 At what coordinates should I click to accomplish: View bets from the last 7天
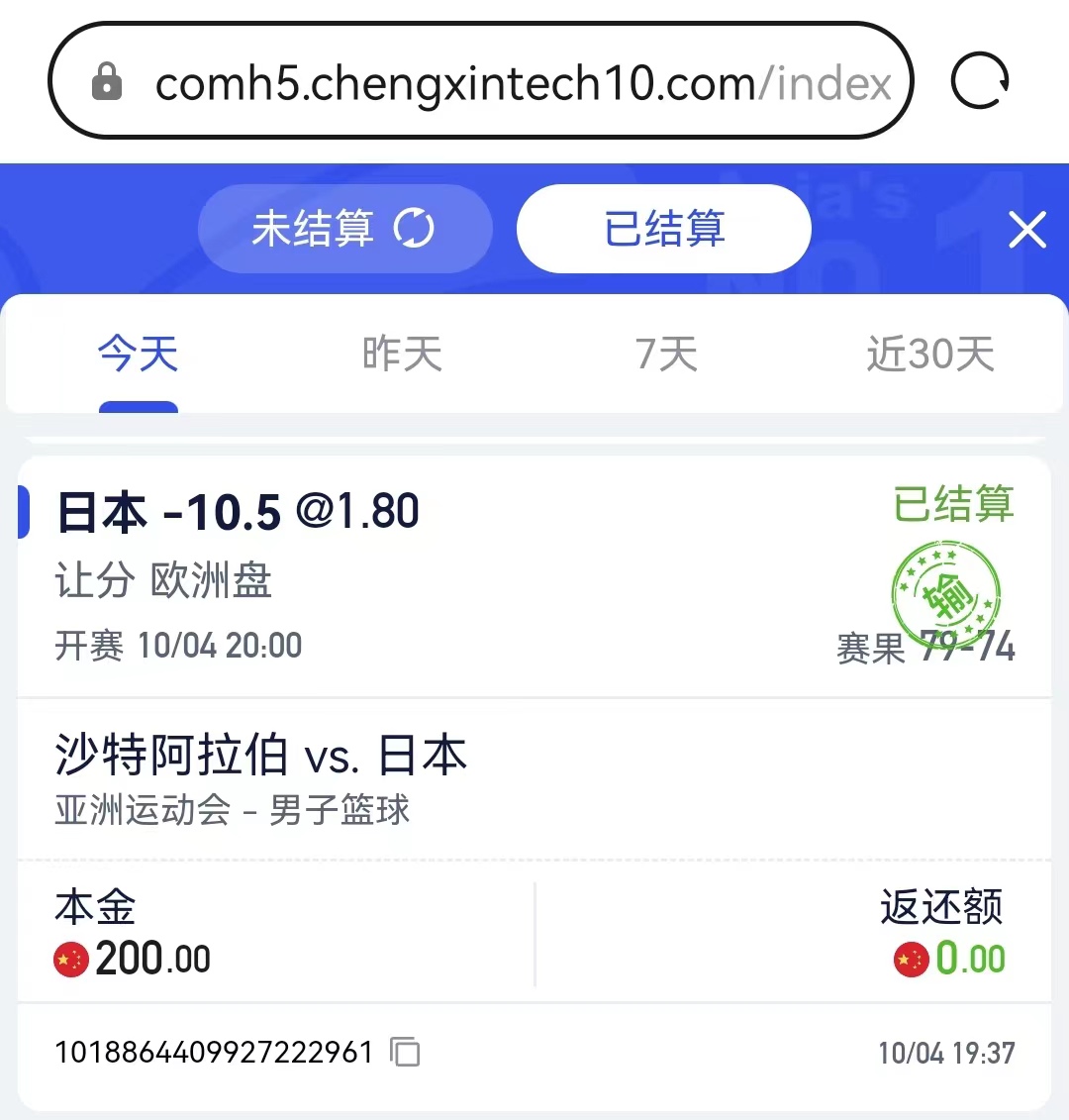click(x=666, y=355)
